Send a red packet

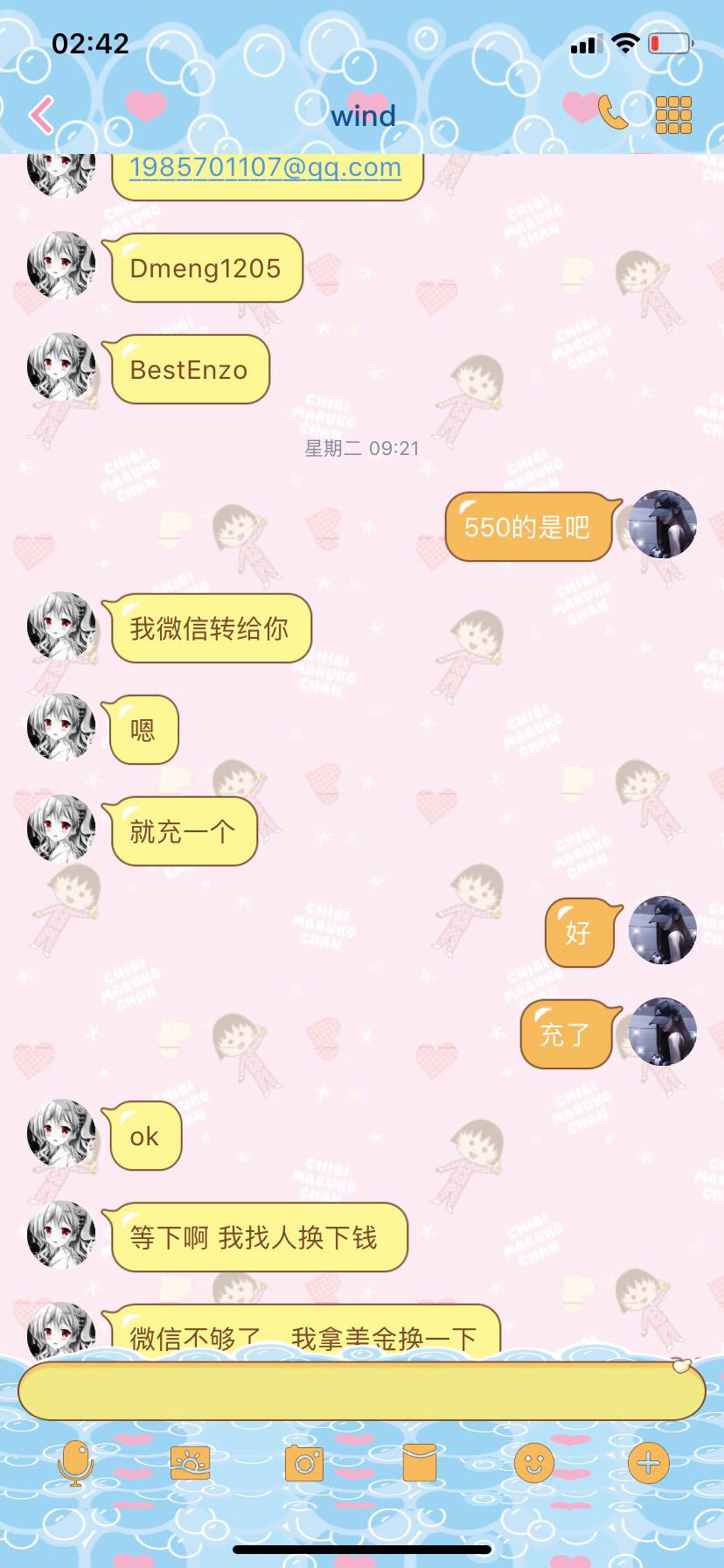(x=420, y=1463)
